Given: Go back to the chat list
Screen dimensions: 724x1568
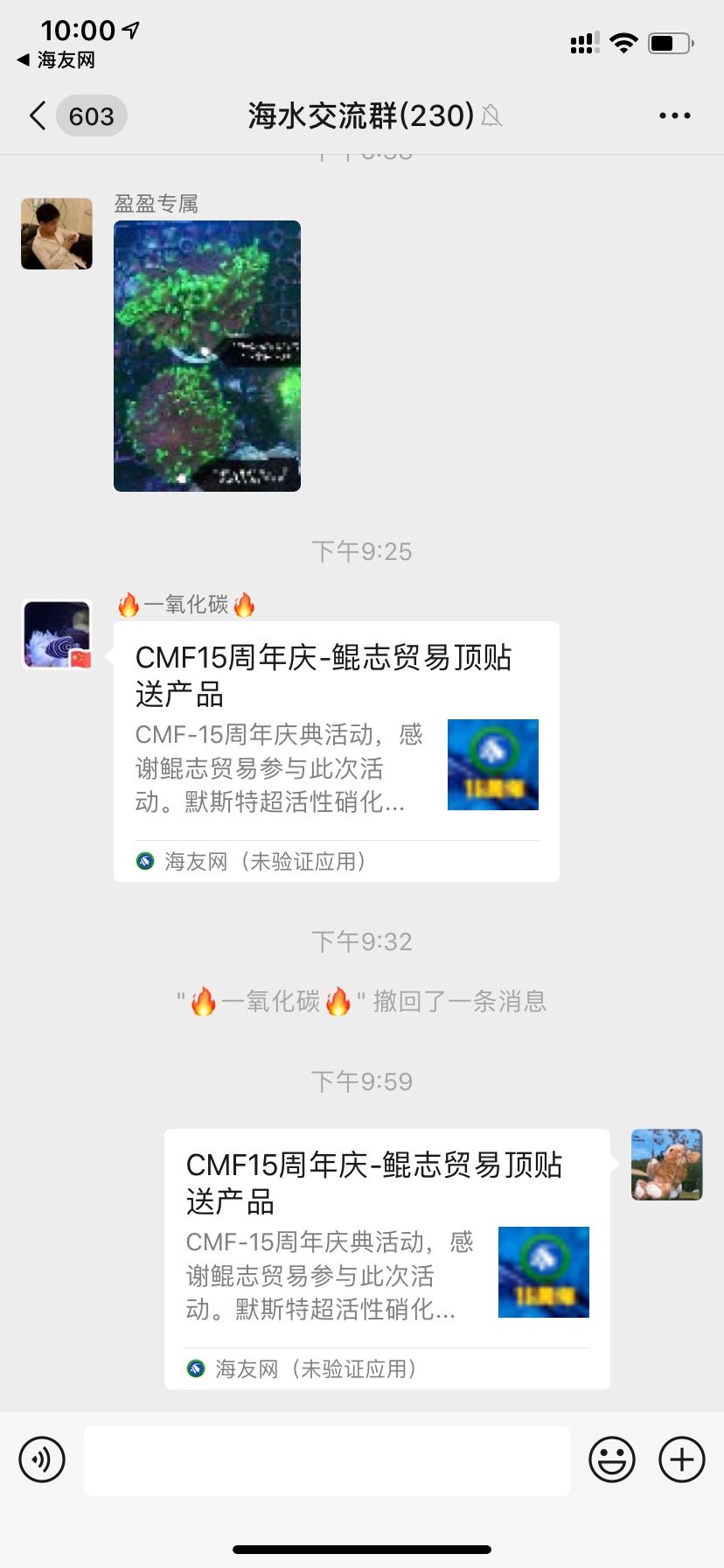Looking at the screenshot, I should point(38,115).
